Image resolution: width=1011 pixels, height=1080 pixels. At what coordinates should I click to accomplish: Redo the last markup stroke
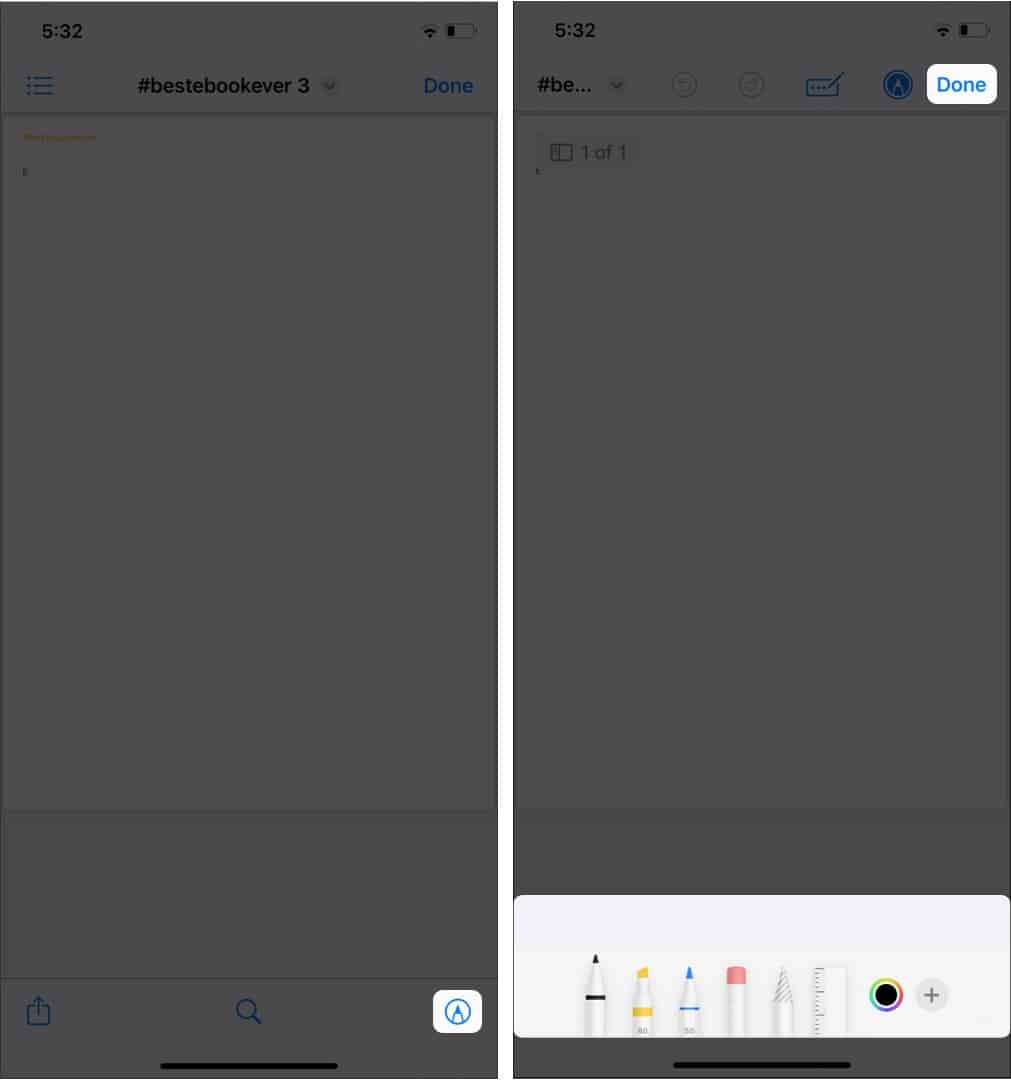pos(751,86)
